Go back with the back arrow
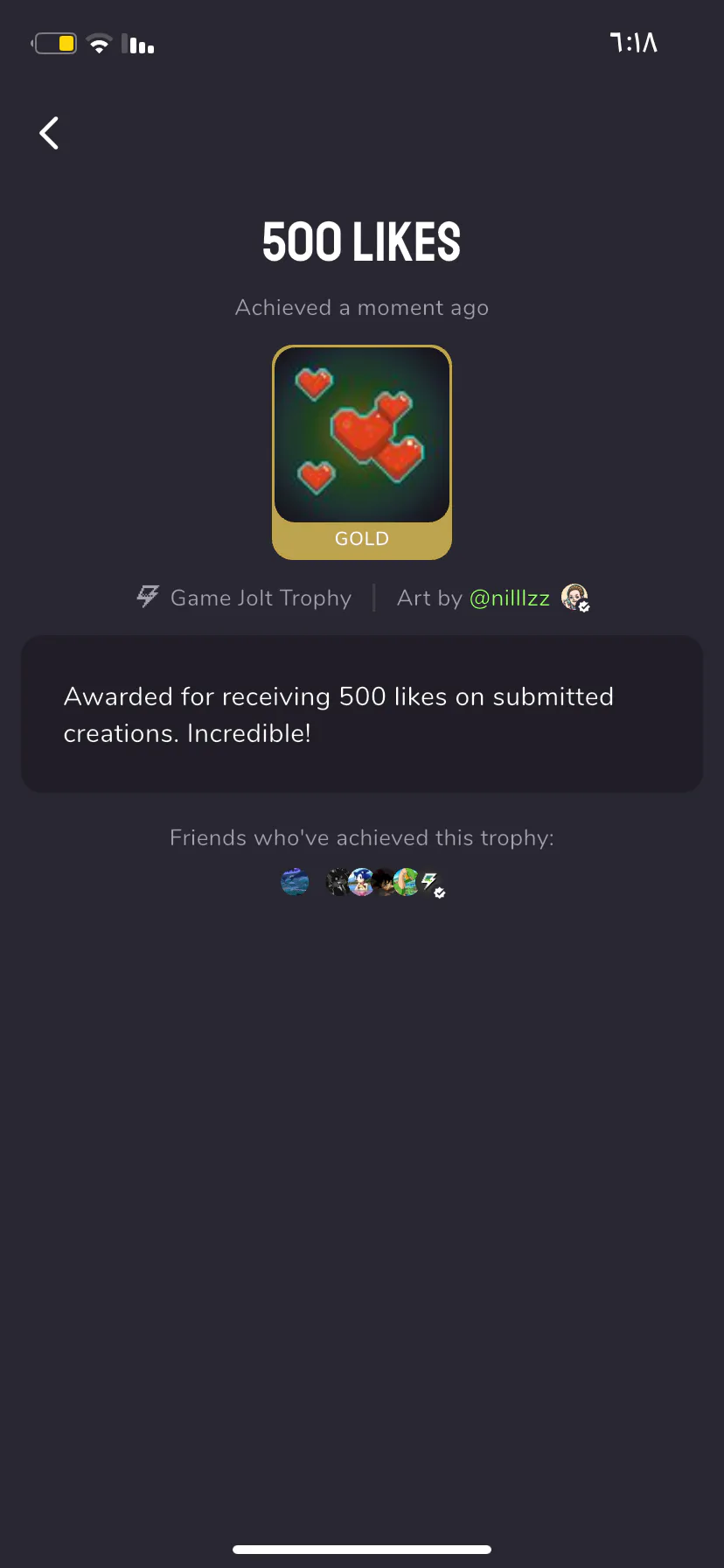This screenshot has height=1568, width=724. pyautogui.click(x=50, y=133)
